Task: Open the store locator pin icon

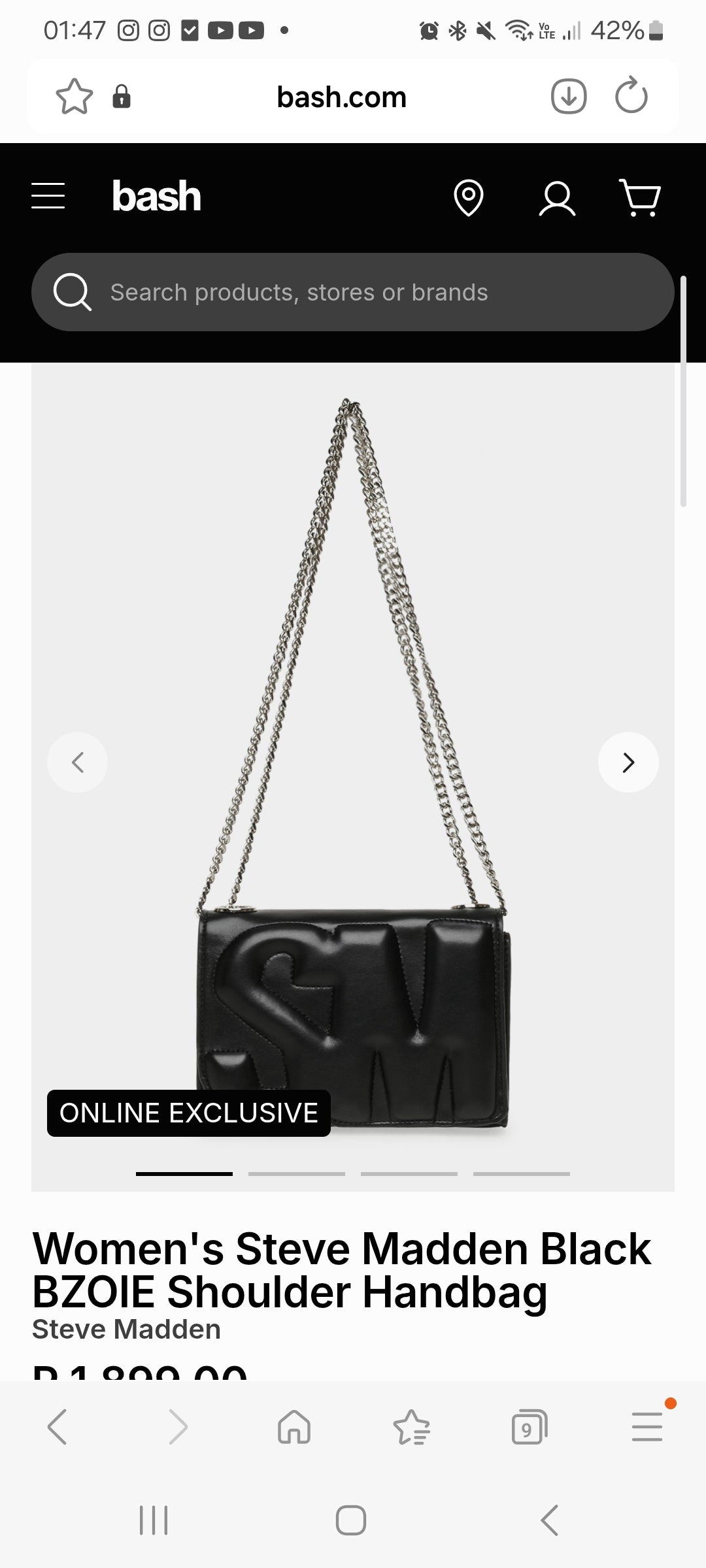Action: [x=469, y=198]
